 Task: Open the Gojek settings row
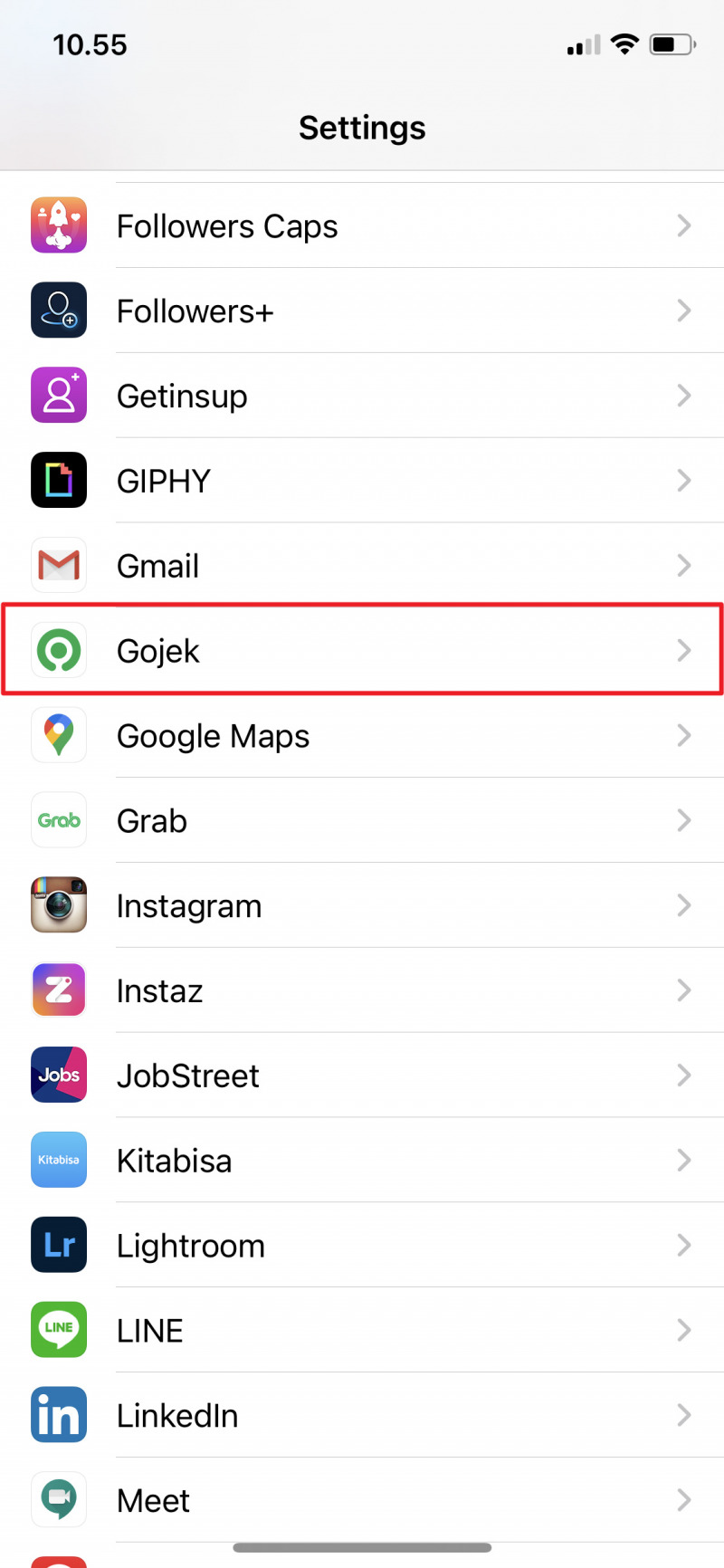(x=362, y=651)
